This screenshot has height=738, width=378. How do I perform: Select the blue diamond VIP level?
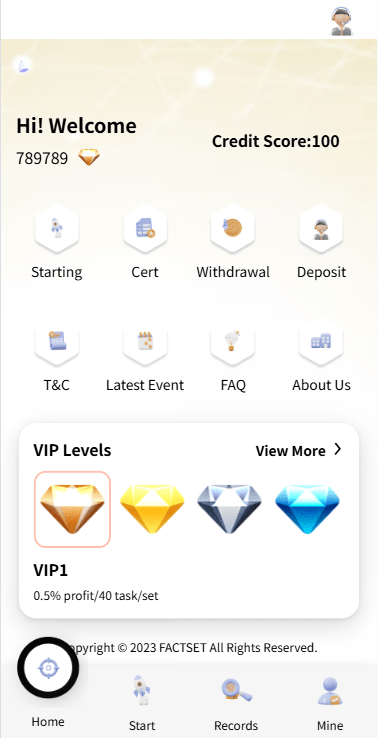[307, 509]
